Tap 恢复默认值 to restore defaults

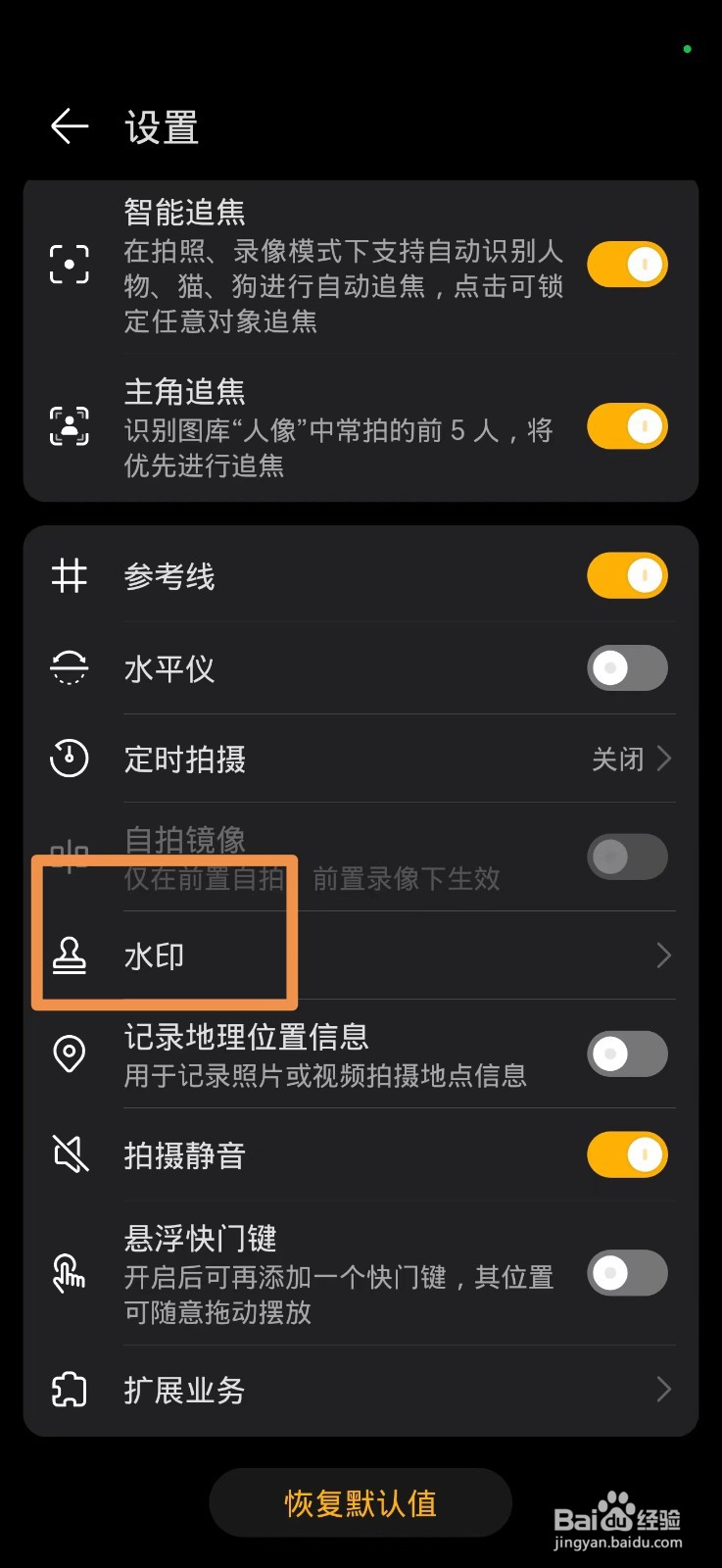click(x=360, y=1502)
